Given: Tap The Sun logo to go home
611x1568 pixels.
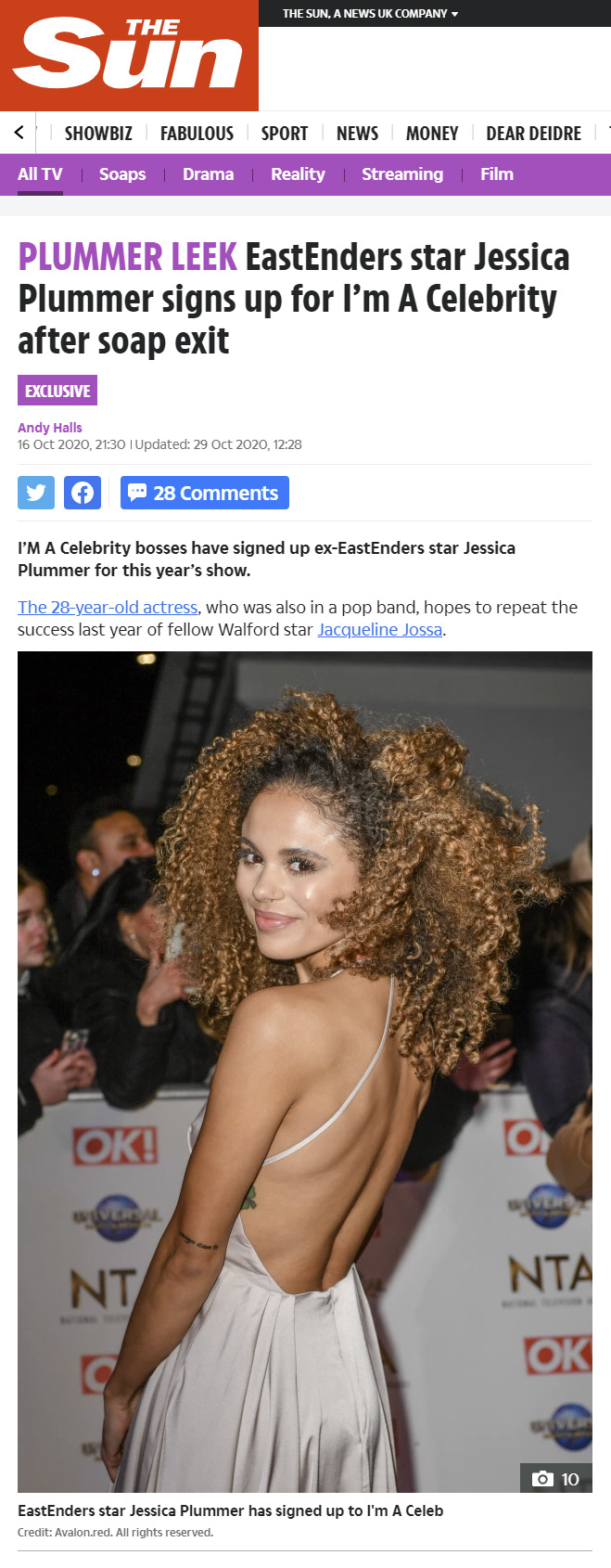Looking at the screenshot, I should coord(129,56).
